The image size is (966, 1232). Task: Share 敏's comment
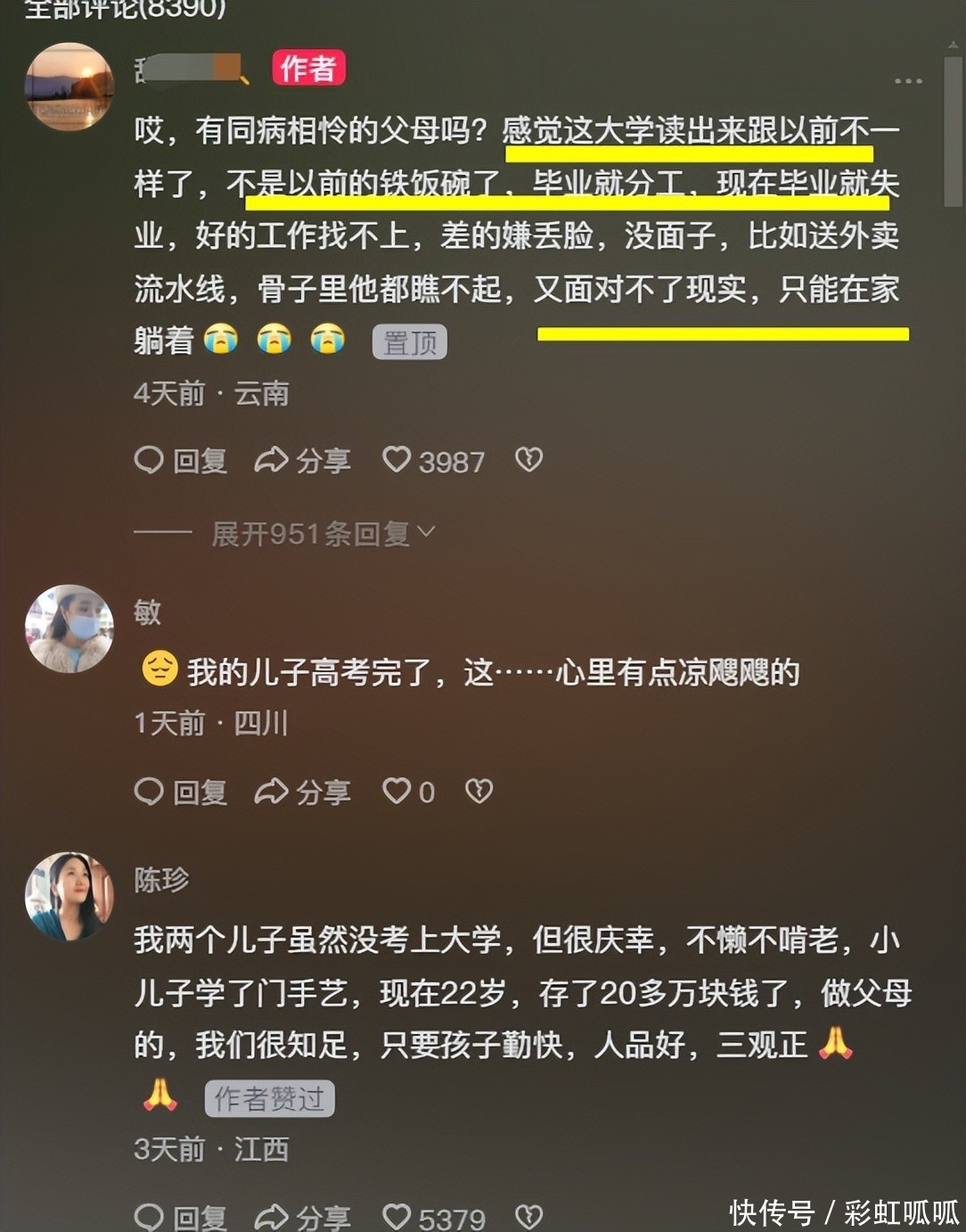303,792
